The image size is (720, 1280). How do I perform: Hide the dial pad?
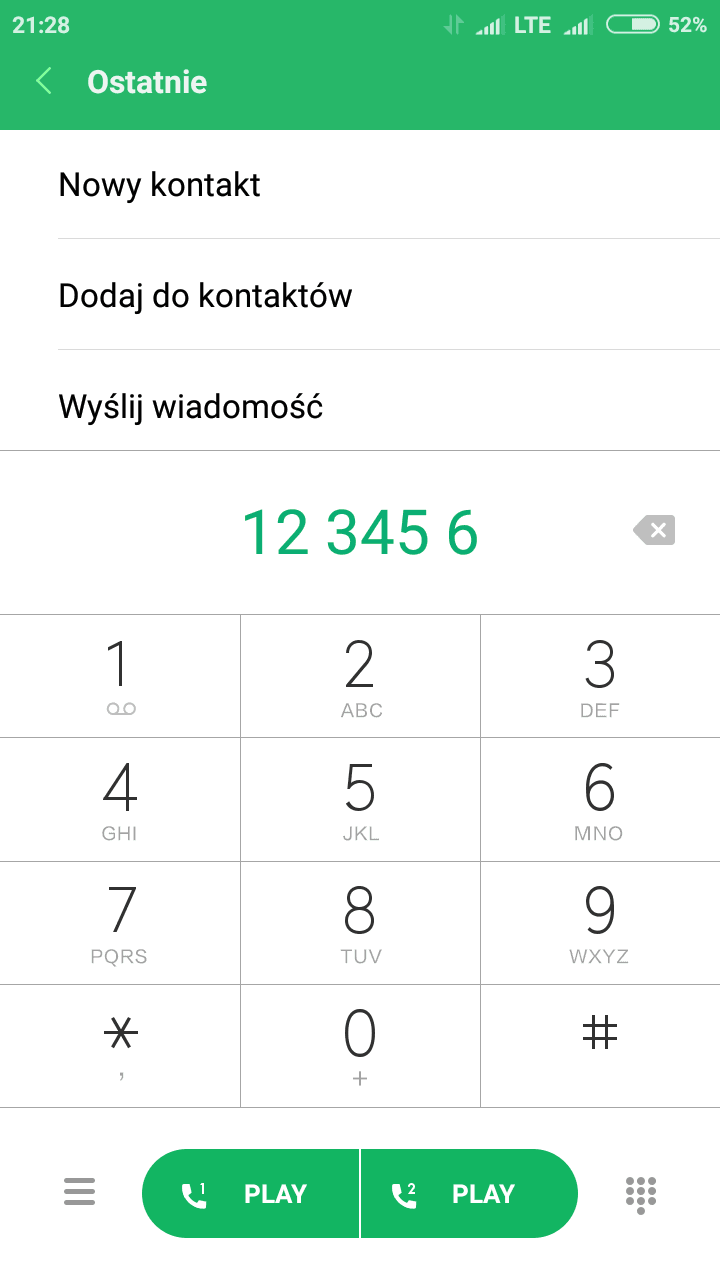point(641,1194)
